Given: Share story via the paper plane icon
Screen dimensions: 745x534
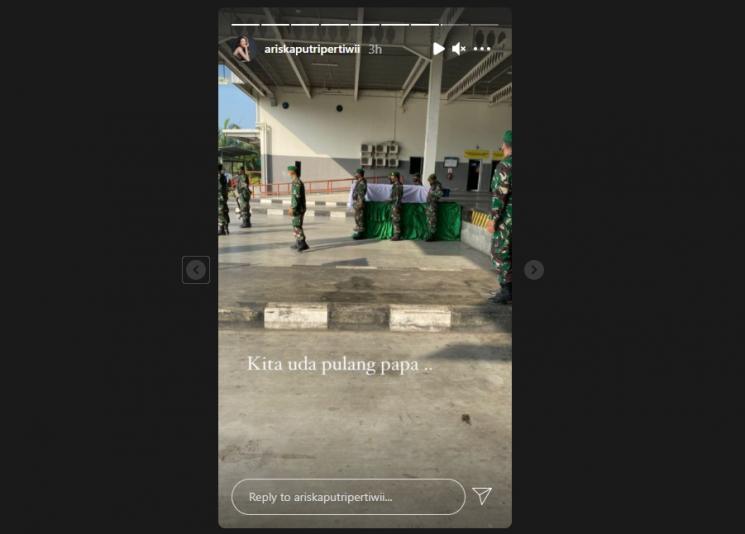Looking at the screenshot, I should [482, 496].
